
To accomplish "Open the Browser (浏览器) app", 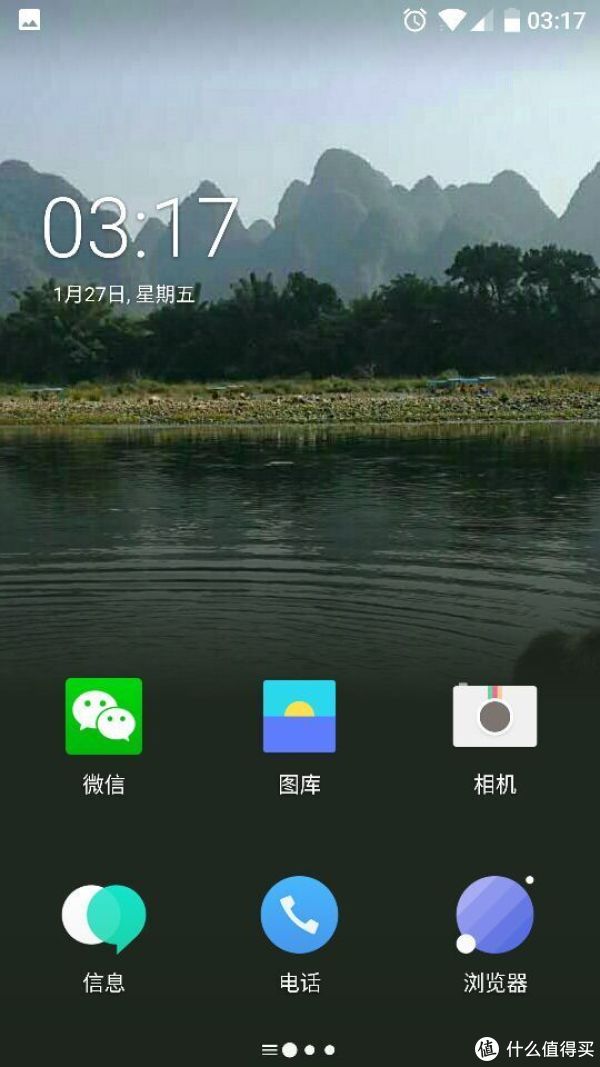I will click(495, 915).
